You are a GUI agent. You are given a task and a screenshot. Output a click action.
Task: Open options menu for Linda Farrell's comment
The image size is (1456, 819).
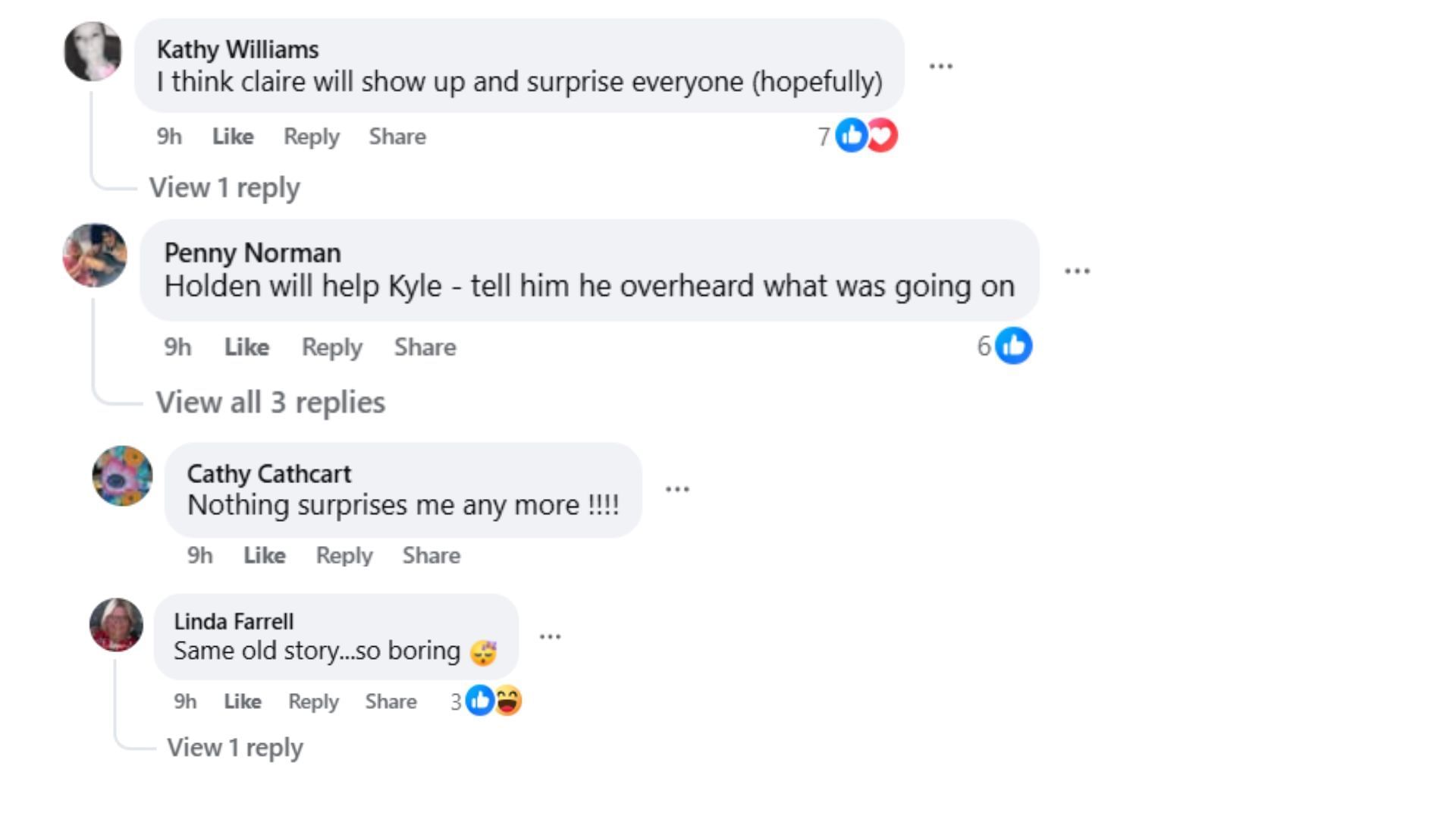point(550,636)
